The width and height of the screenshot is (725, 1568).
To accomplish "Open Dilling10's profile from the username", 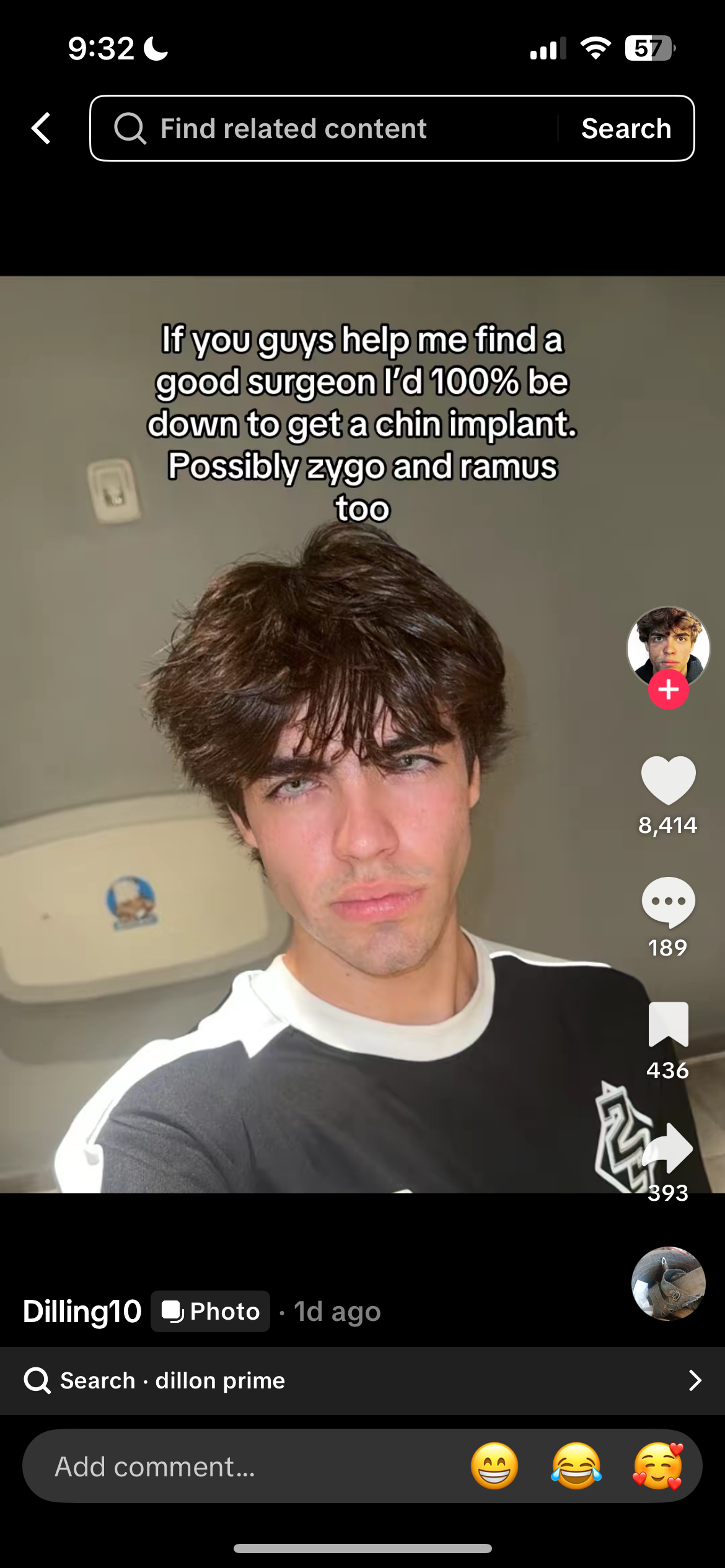I will (x=82, y=1311).
